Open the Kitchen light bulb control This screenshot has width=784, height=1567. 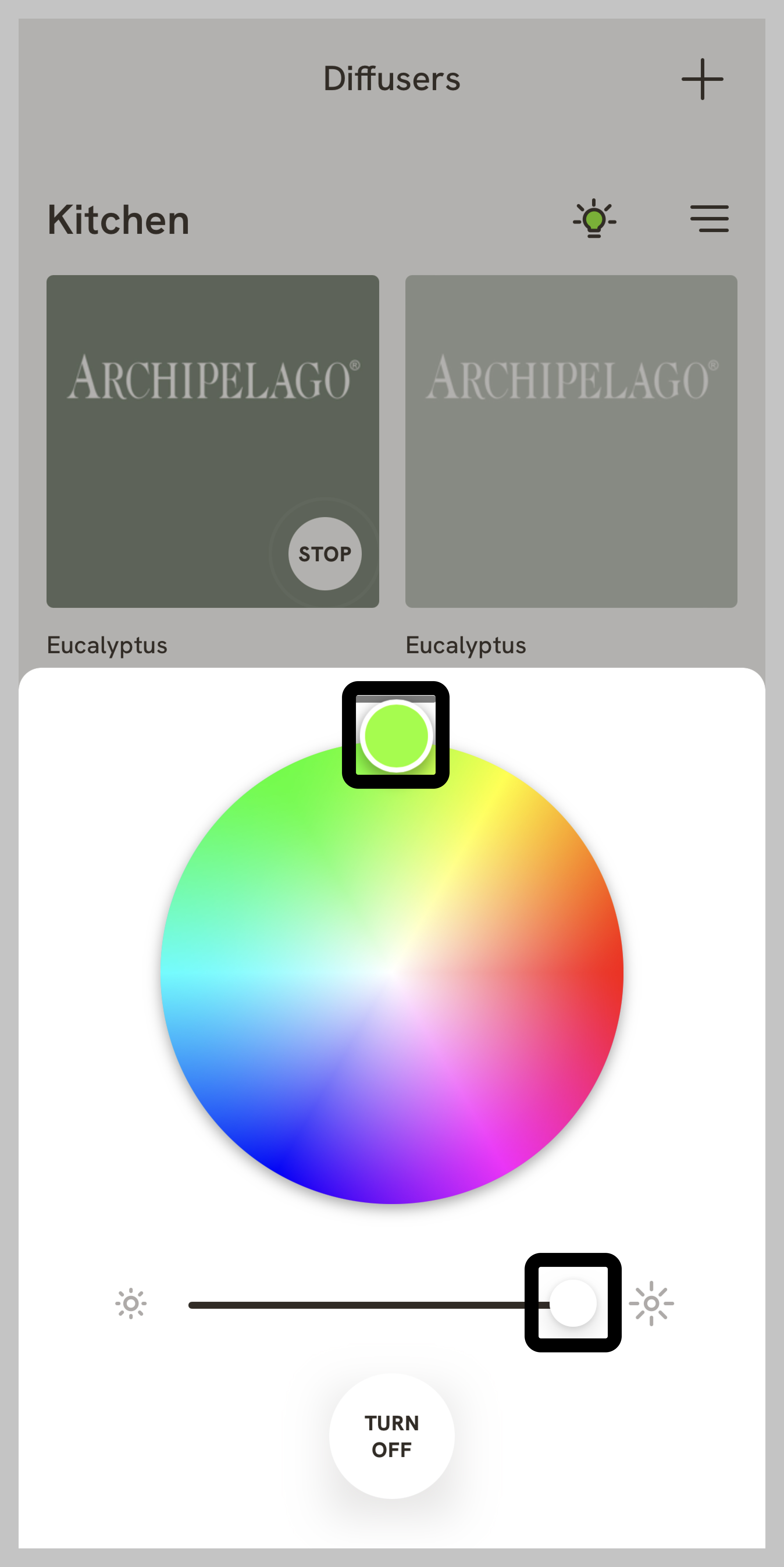tap(594, 219)
